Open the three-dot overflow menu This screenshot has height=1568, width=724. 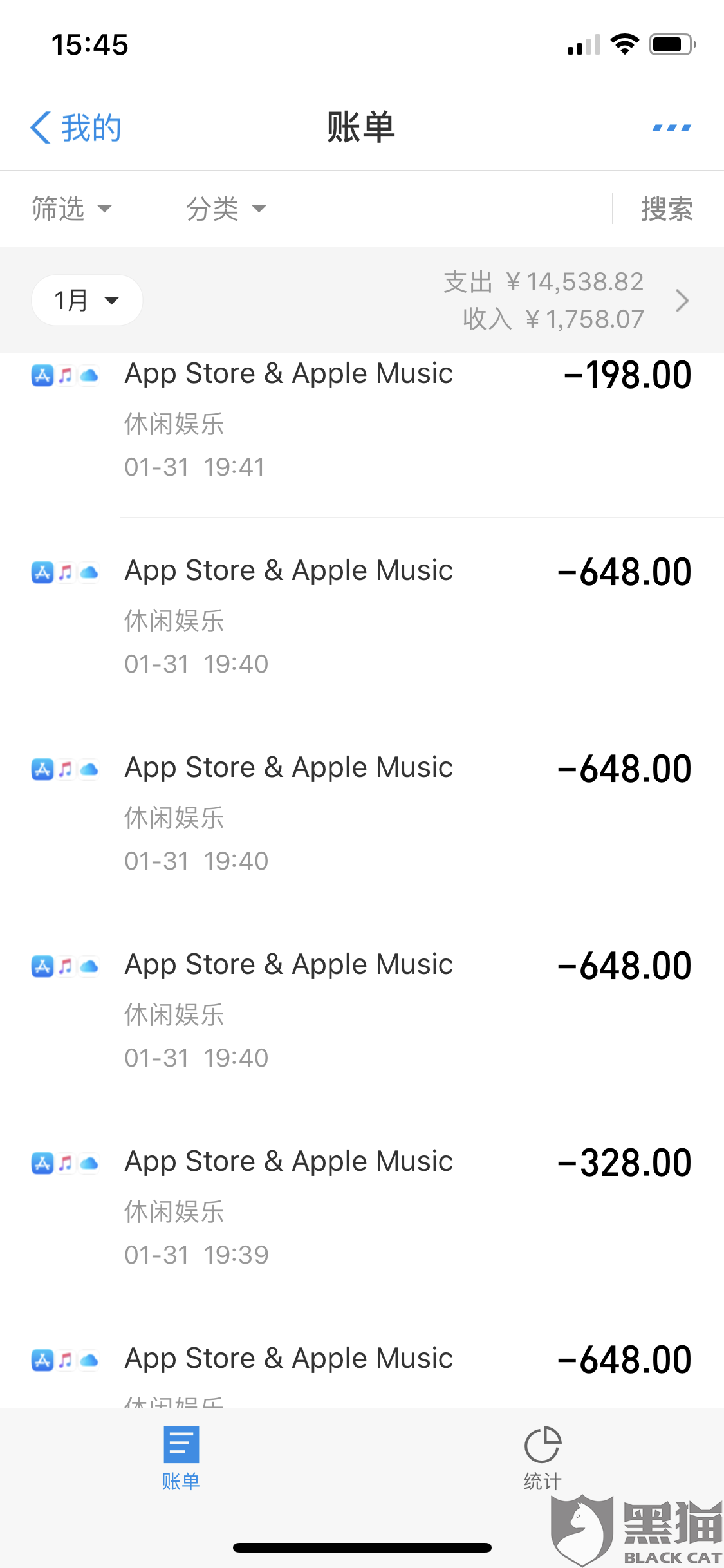[x=671, y=127]
